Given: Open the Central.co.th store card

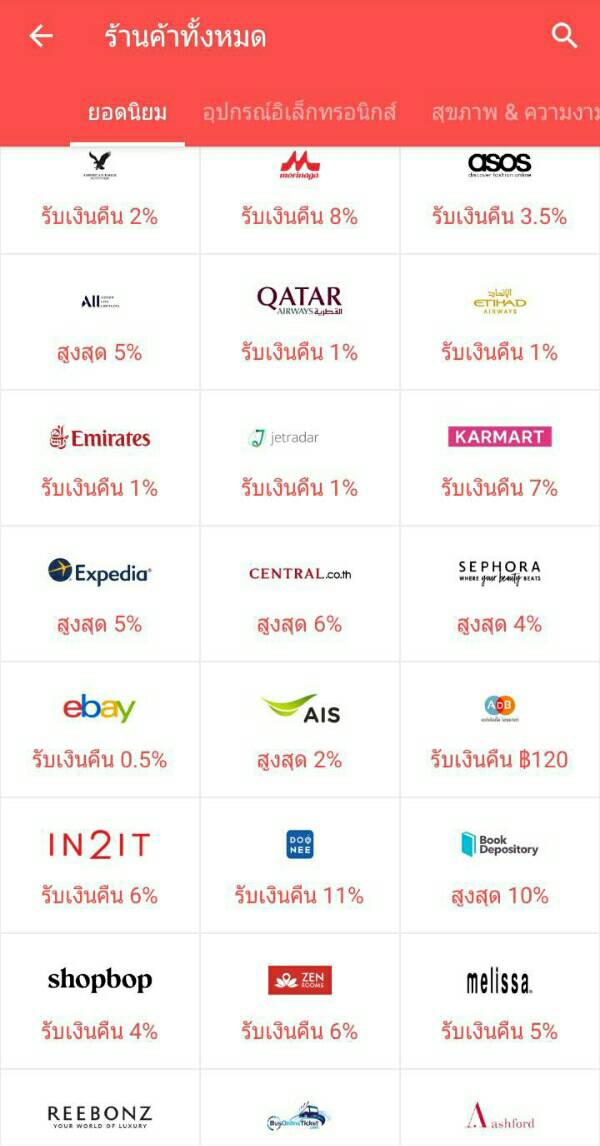Looking at the screenshot, I should [300, 594].
